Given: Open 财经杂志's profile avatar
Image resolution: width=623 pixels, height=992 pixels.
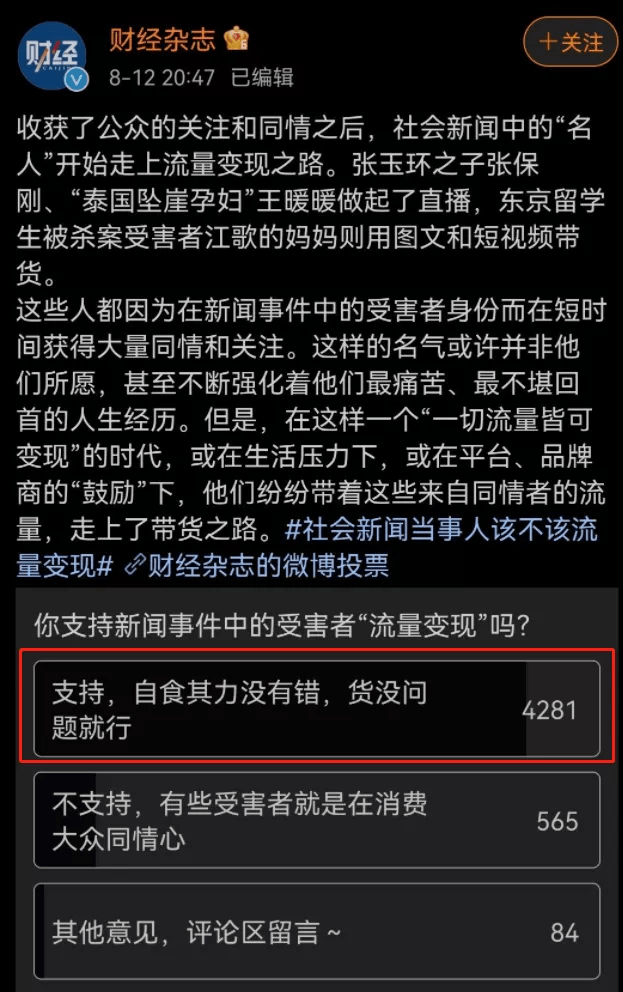Looking at the screenshot, I should (x=52, y=55).
